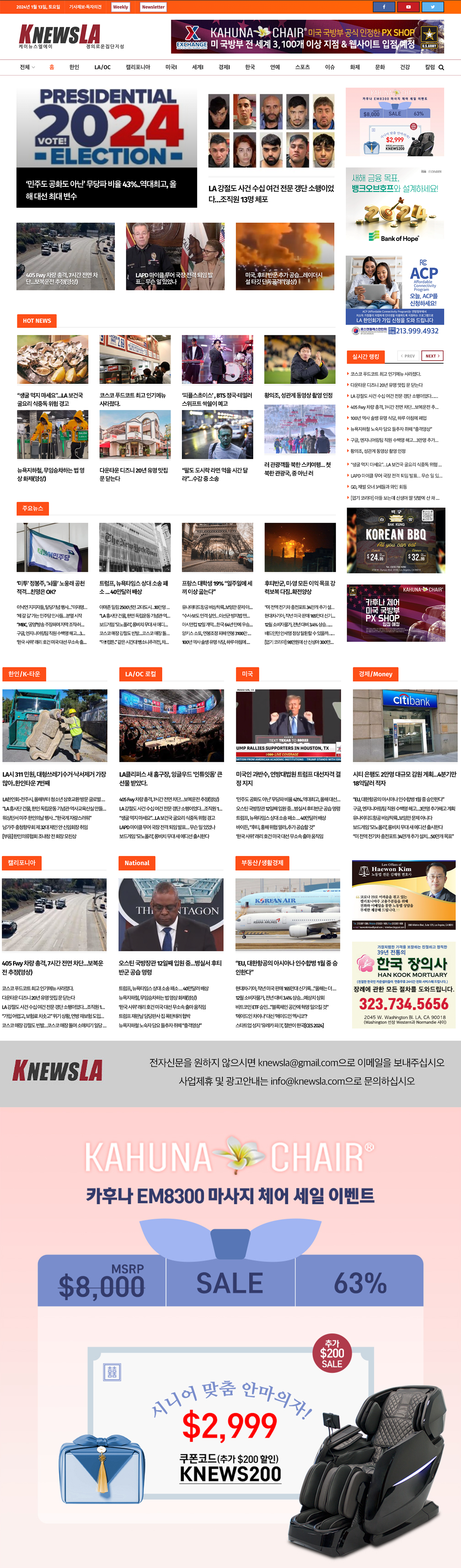Switch to the 캘리포니아 section
The height and width of the screenshot is (1568, 461).
[x=138, y=67]
